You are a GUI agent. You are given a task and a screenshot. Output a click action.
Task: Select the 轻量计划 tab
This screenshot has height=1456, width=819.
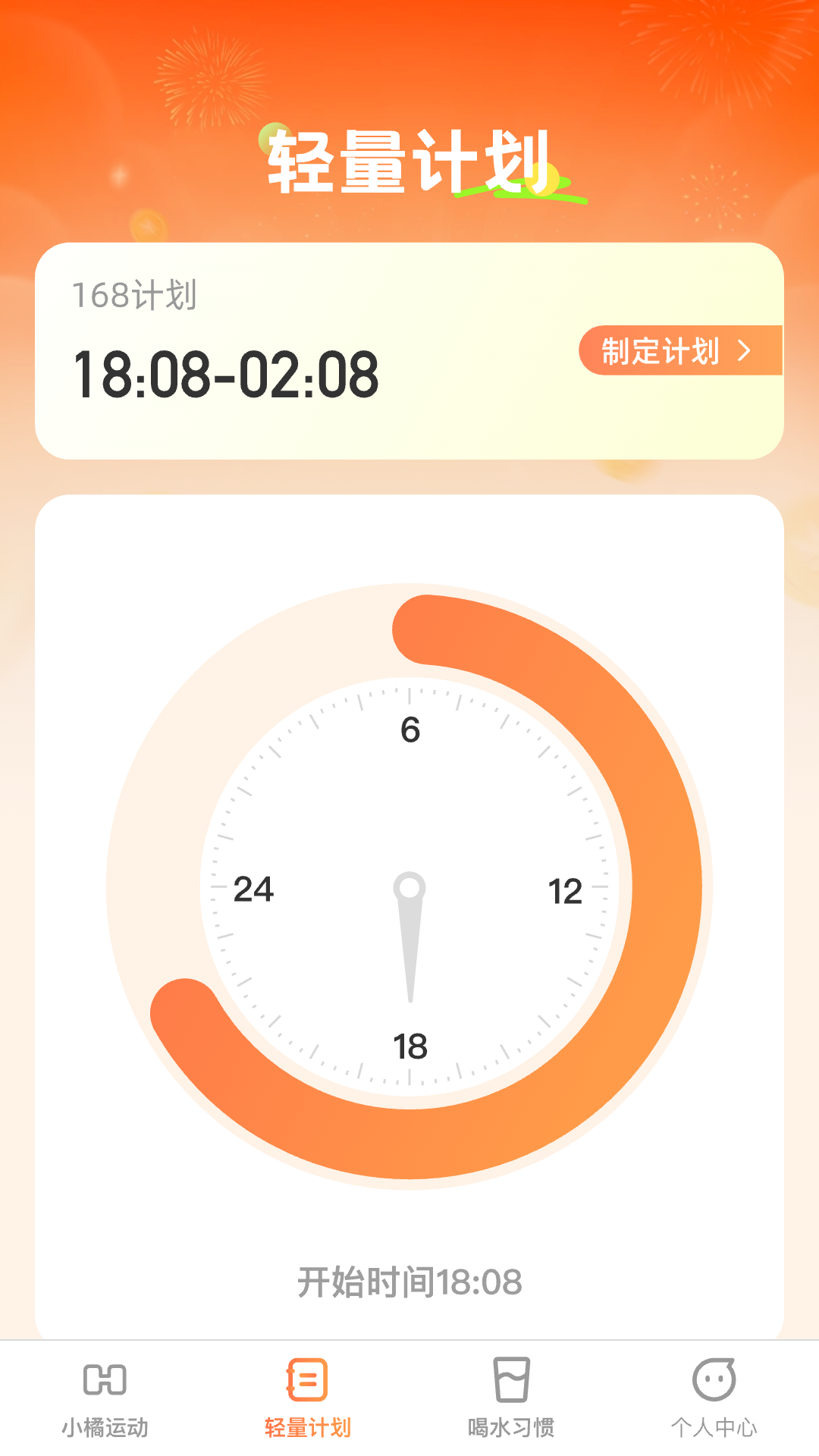point(307,1398)
